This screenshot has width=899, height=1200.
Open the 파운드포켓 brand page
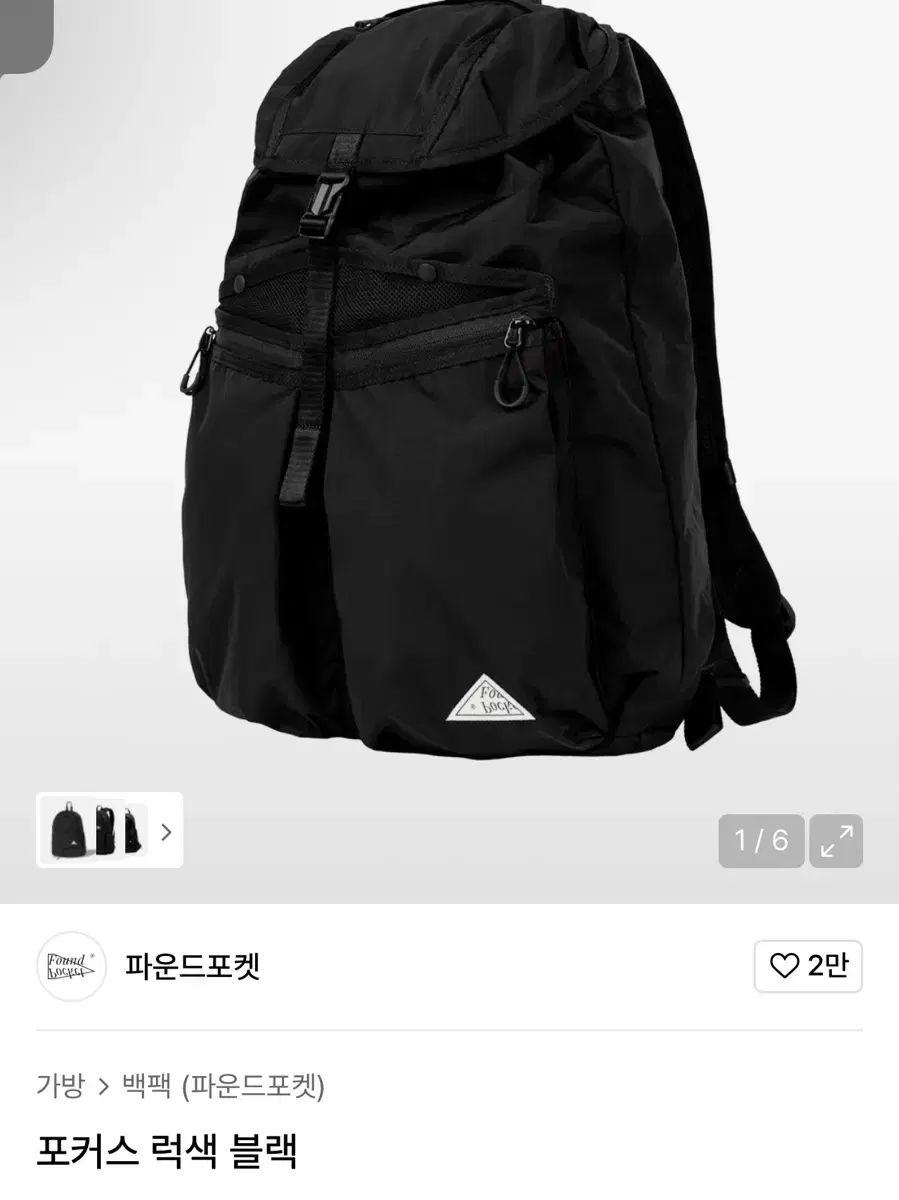[192, 966]
